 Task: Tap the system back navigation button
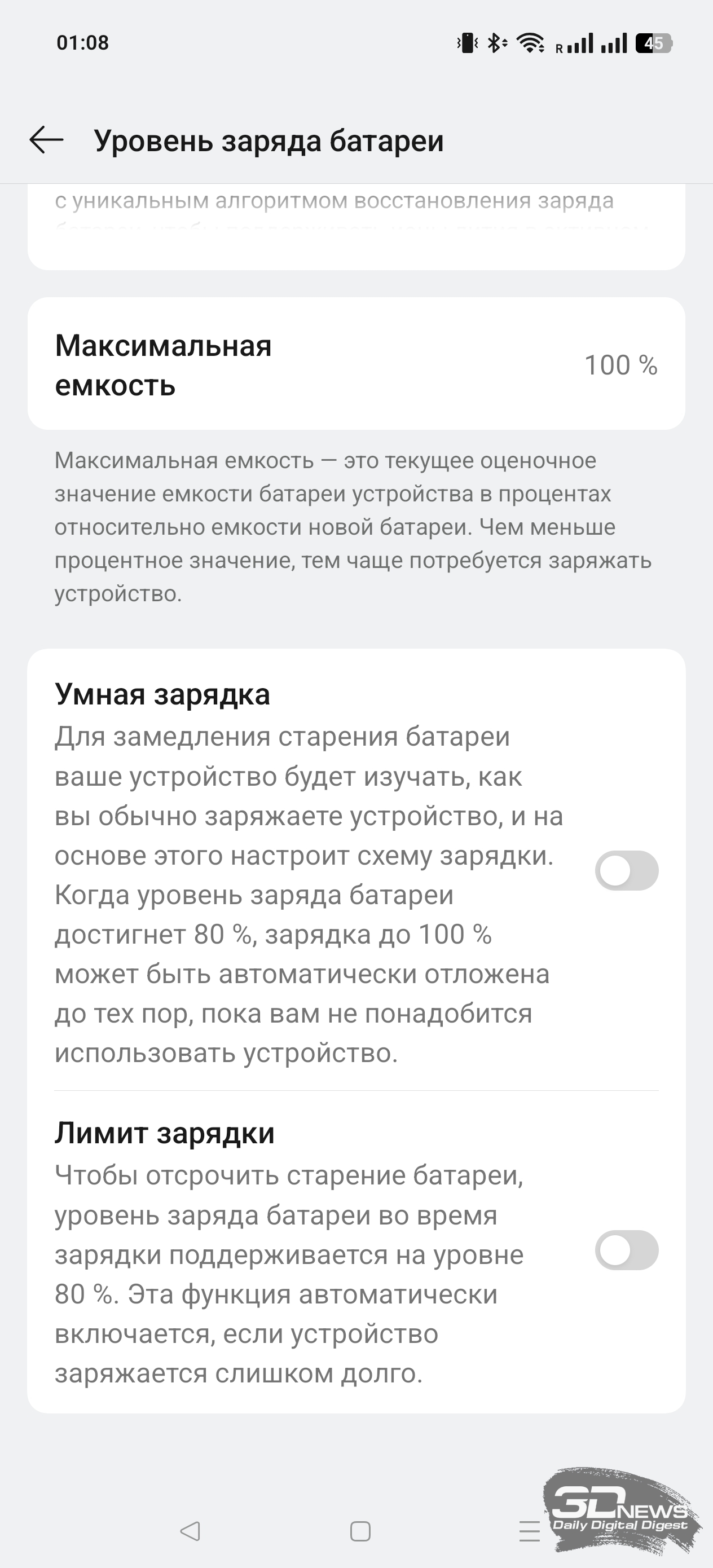191,1531
